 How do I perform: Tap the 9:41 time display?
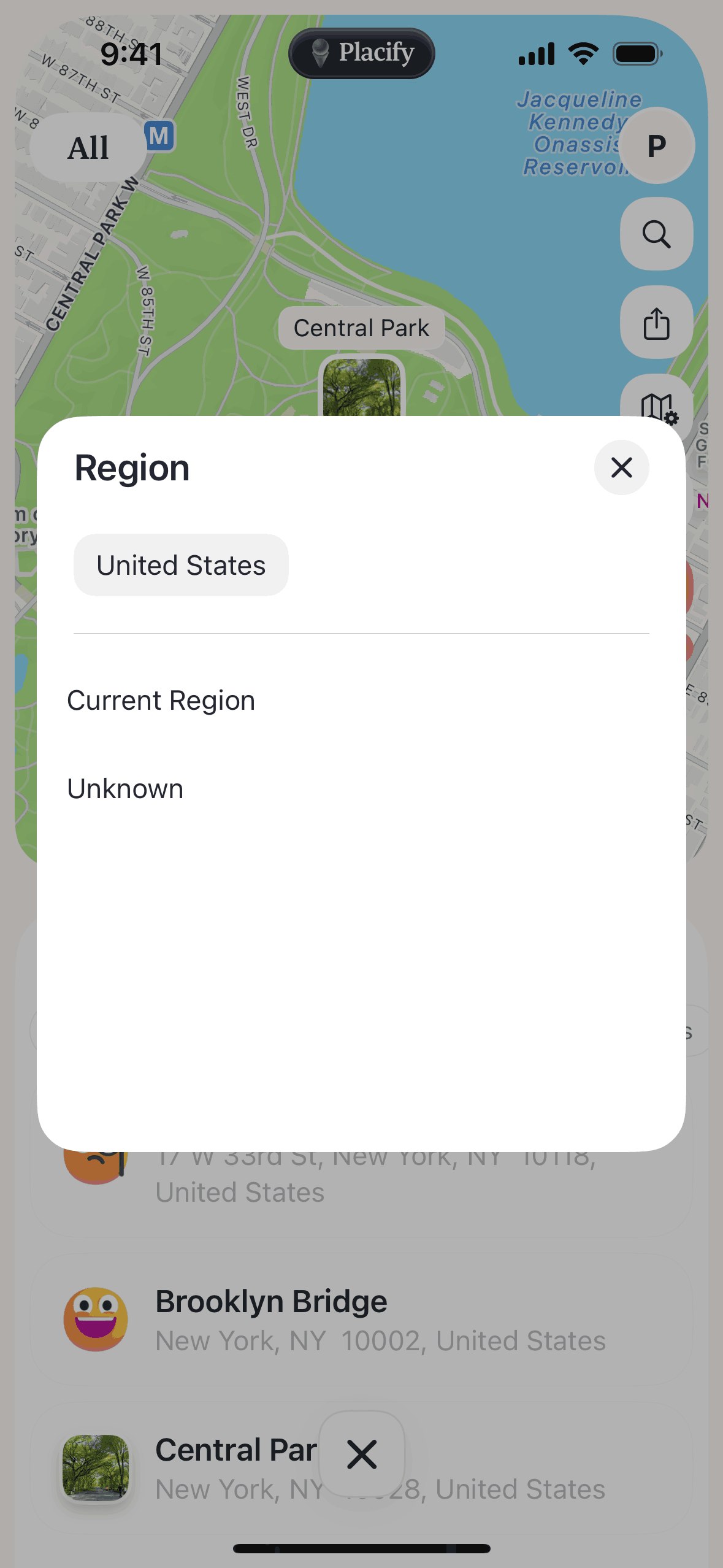[x=131, y=53]
